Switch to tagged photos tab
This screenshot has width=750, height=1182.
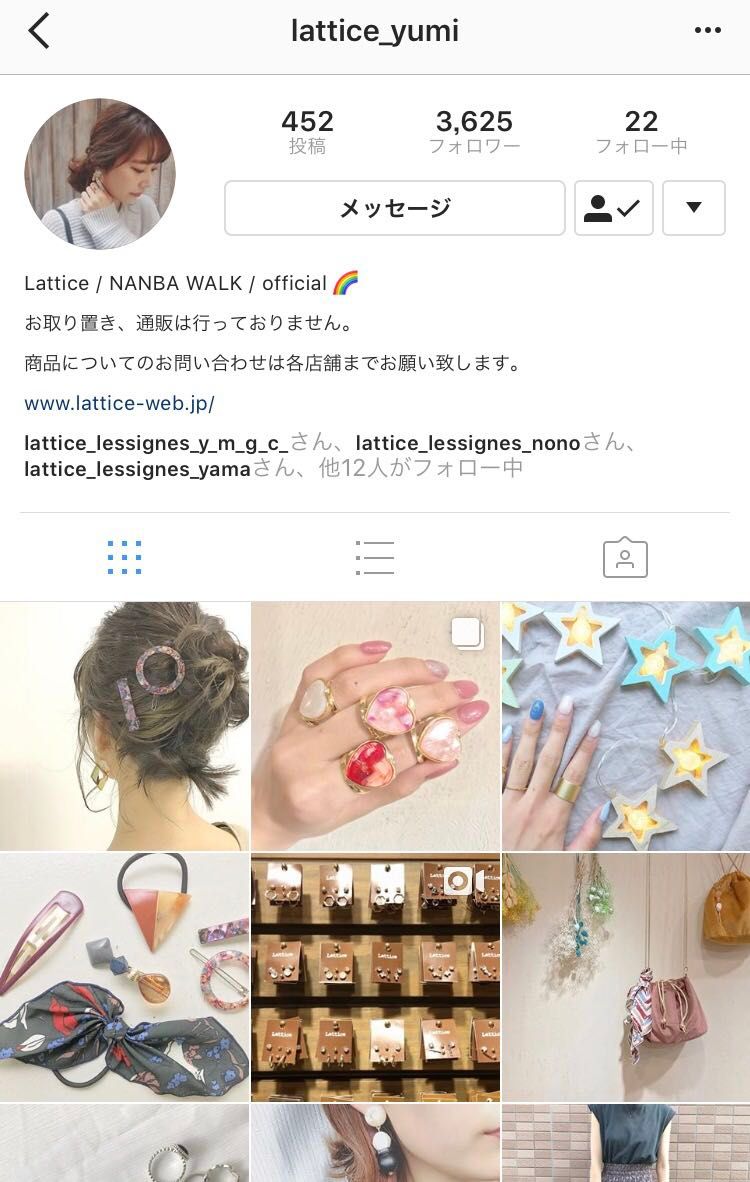coord(625,558)
